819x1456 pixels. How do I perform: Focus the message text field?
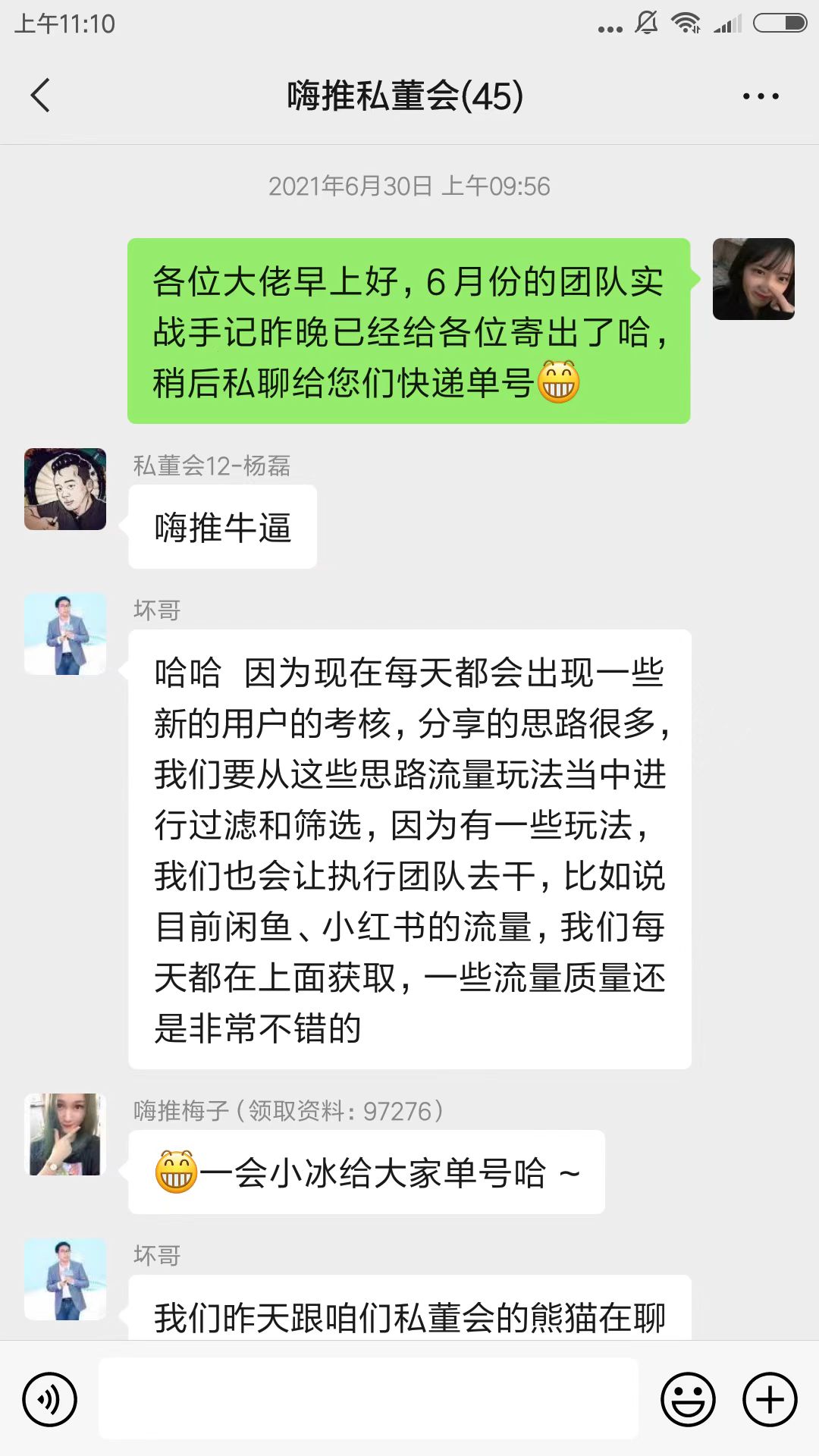click(x=369, y=1399)
